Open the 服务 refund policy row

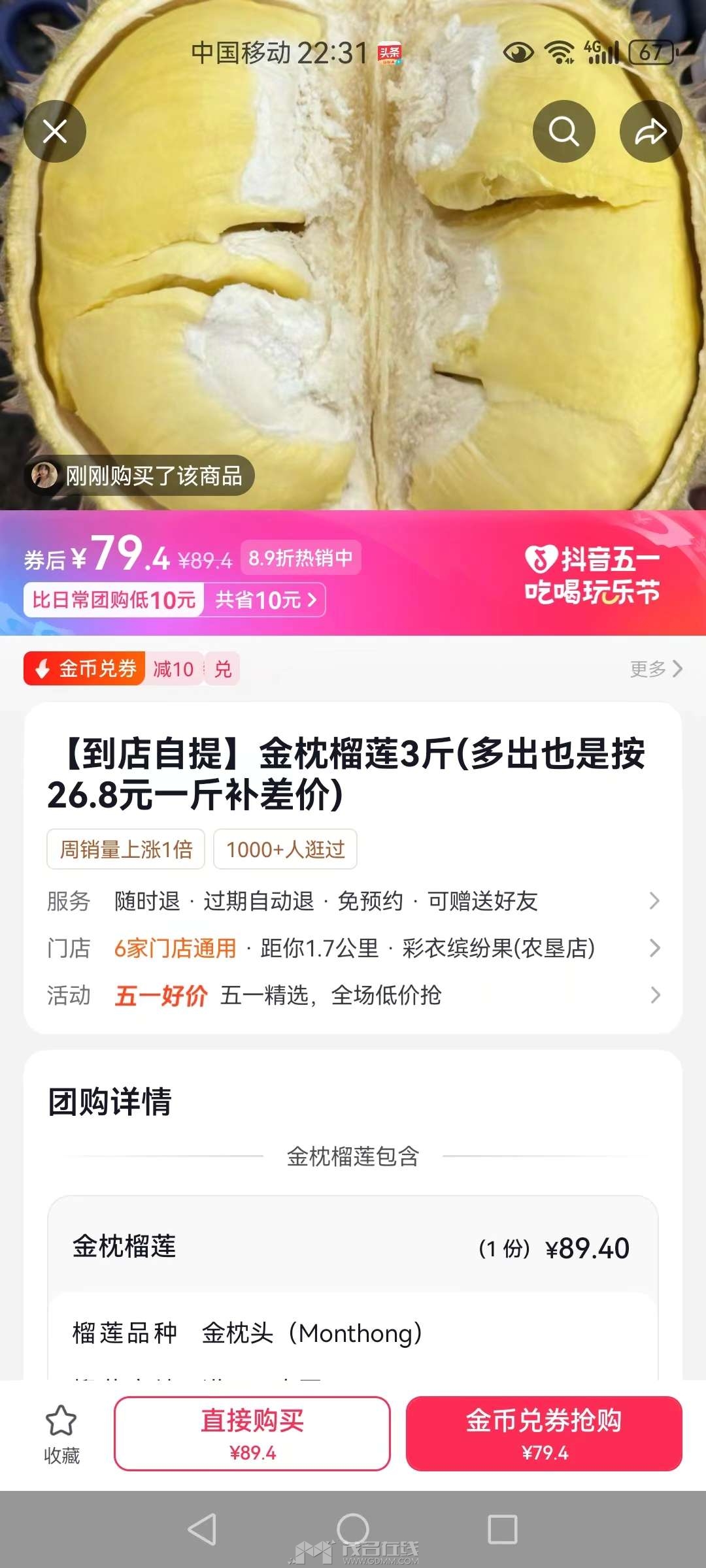(x=353, y=901)
